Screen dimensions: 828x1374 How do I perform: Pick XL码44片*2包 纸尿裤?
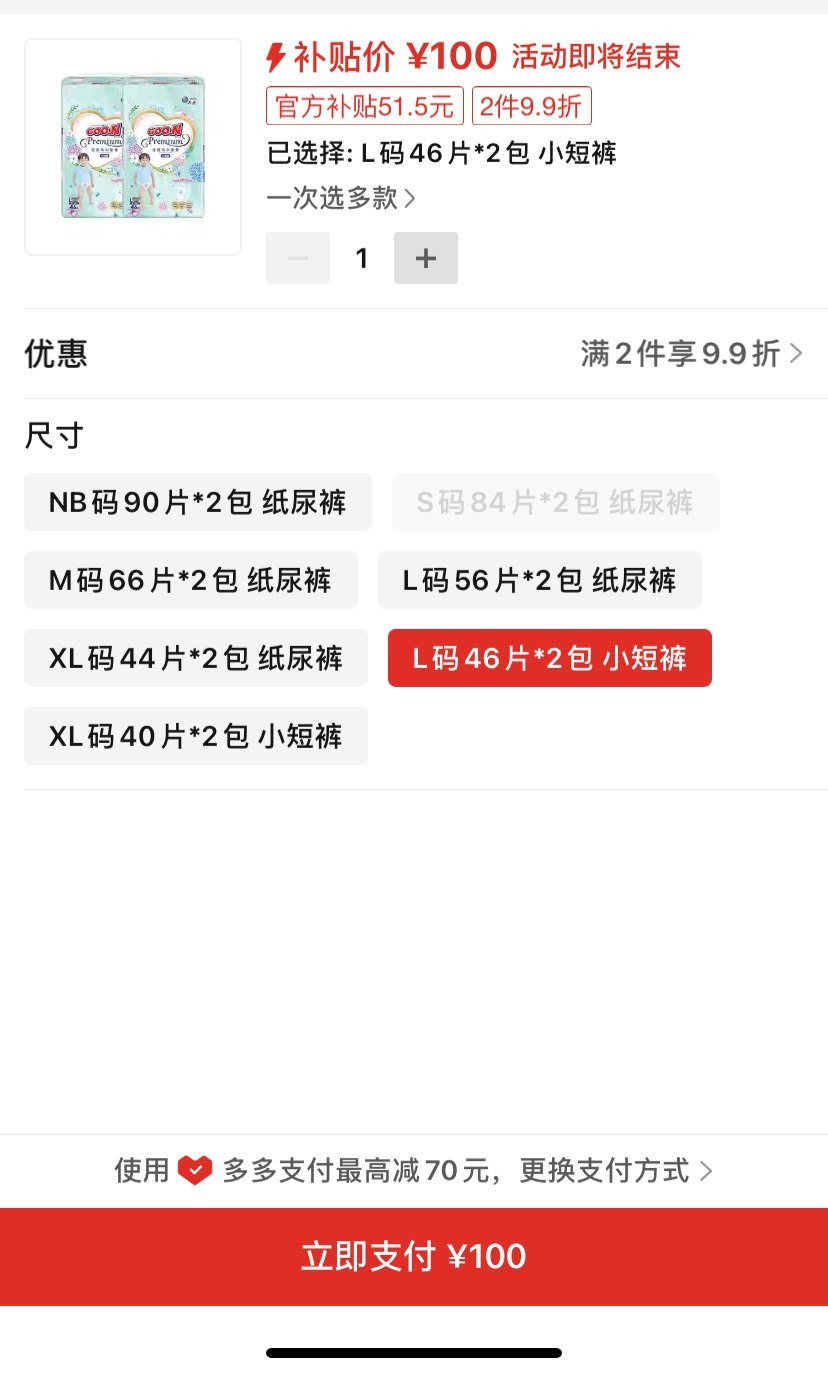[x=196, y=658]
